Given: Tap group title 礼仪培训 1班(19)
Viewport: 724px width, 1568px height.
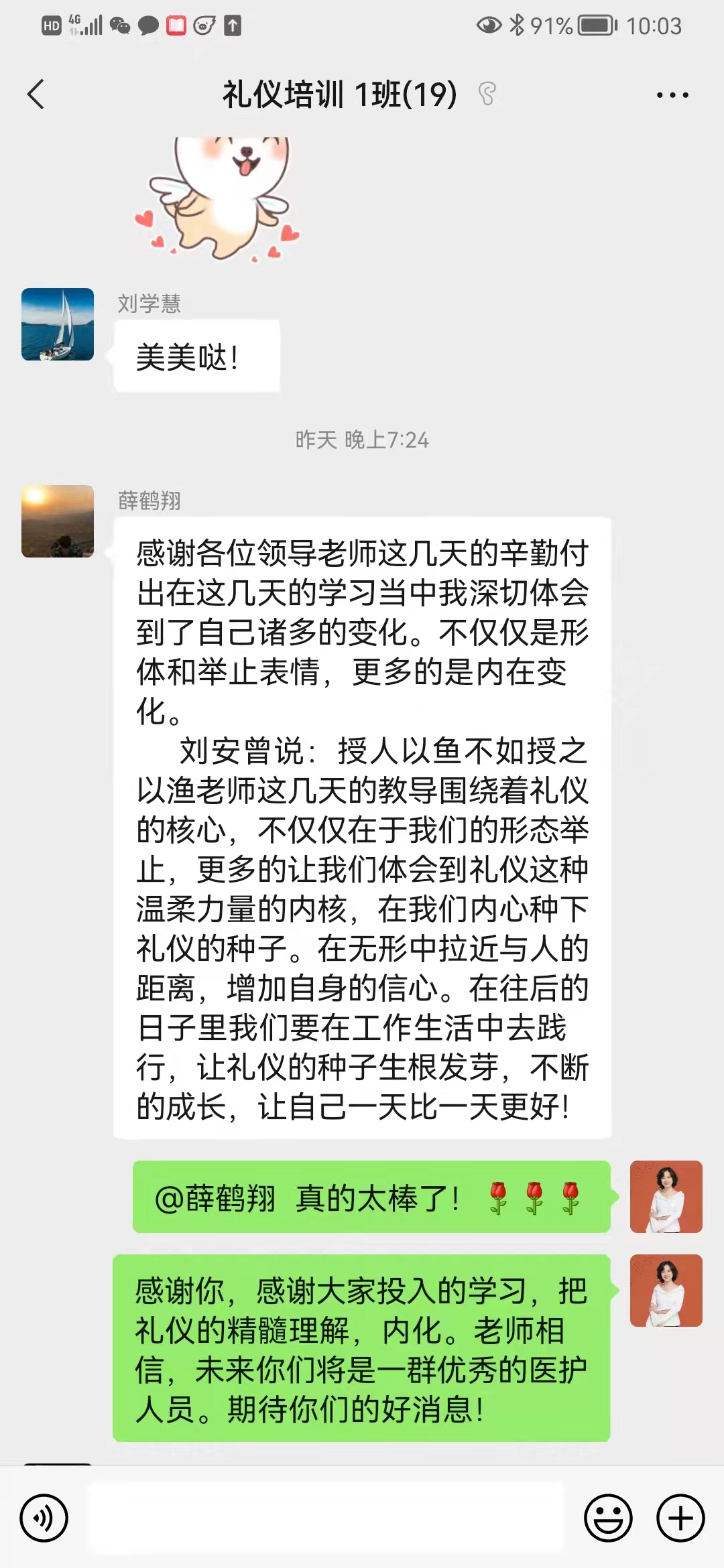Looking at the screenshot, I should [339, 95].
